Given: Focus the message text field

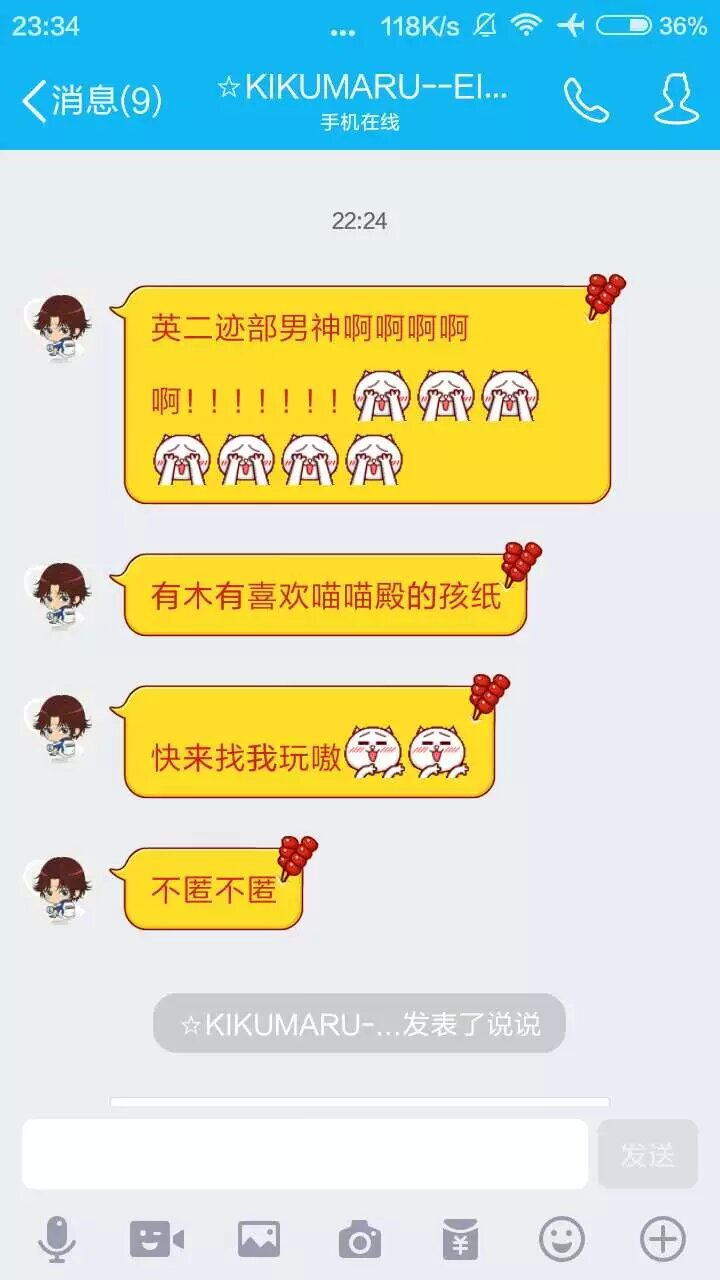Looking at the screenshot, I should pos(305,1154).
